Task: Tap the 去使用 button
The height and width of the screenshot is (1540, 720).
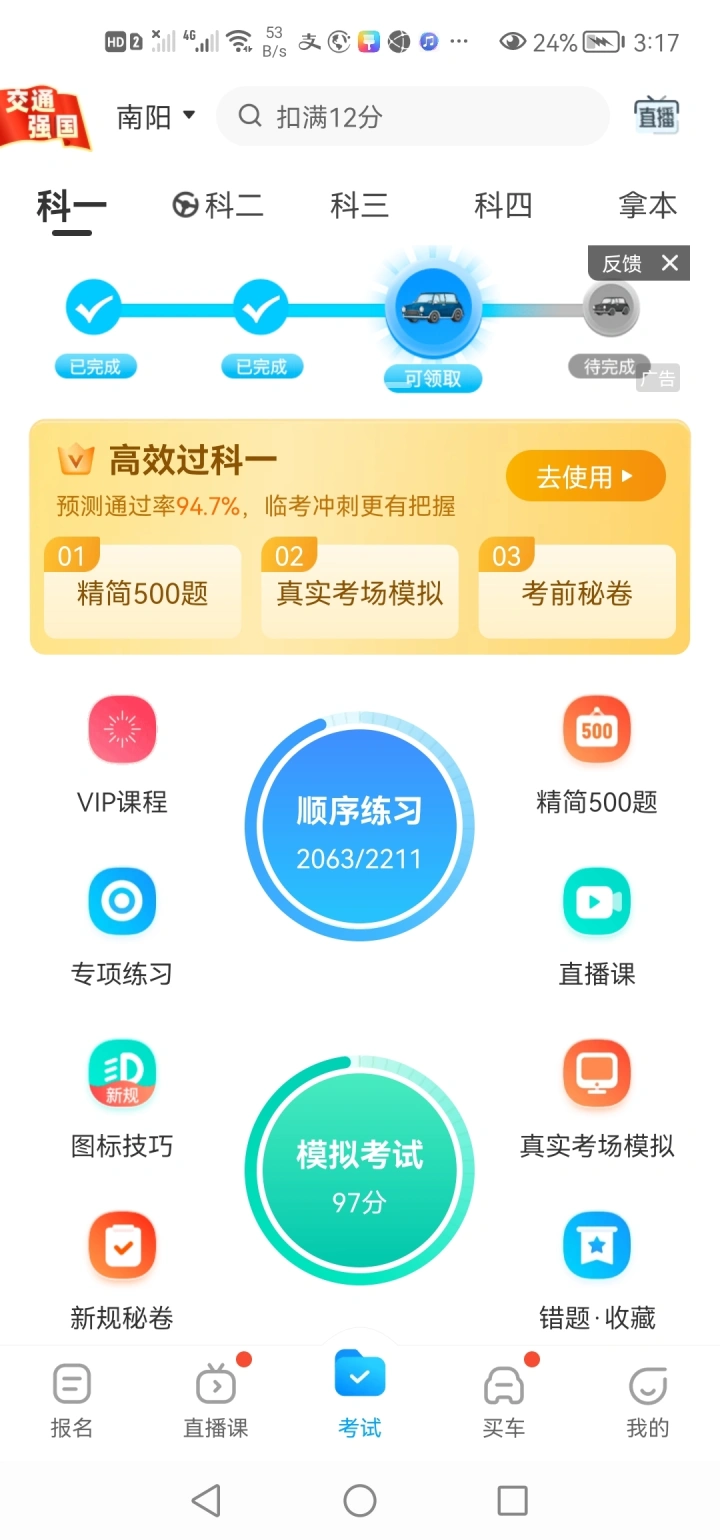Action: pos(585,477)
